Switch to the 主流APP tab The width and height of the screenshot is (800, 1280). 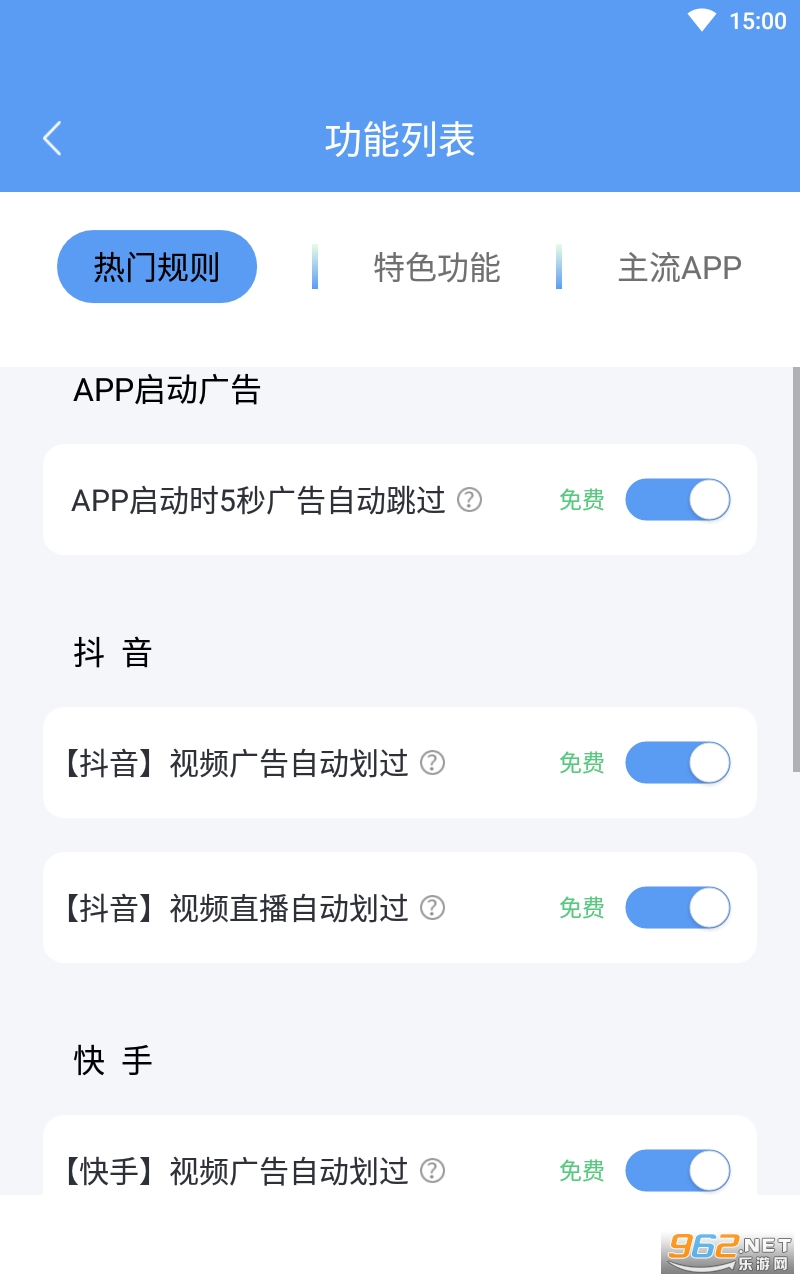(679, 268)
